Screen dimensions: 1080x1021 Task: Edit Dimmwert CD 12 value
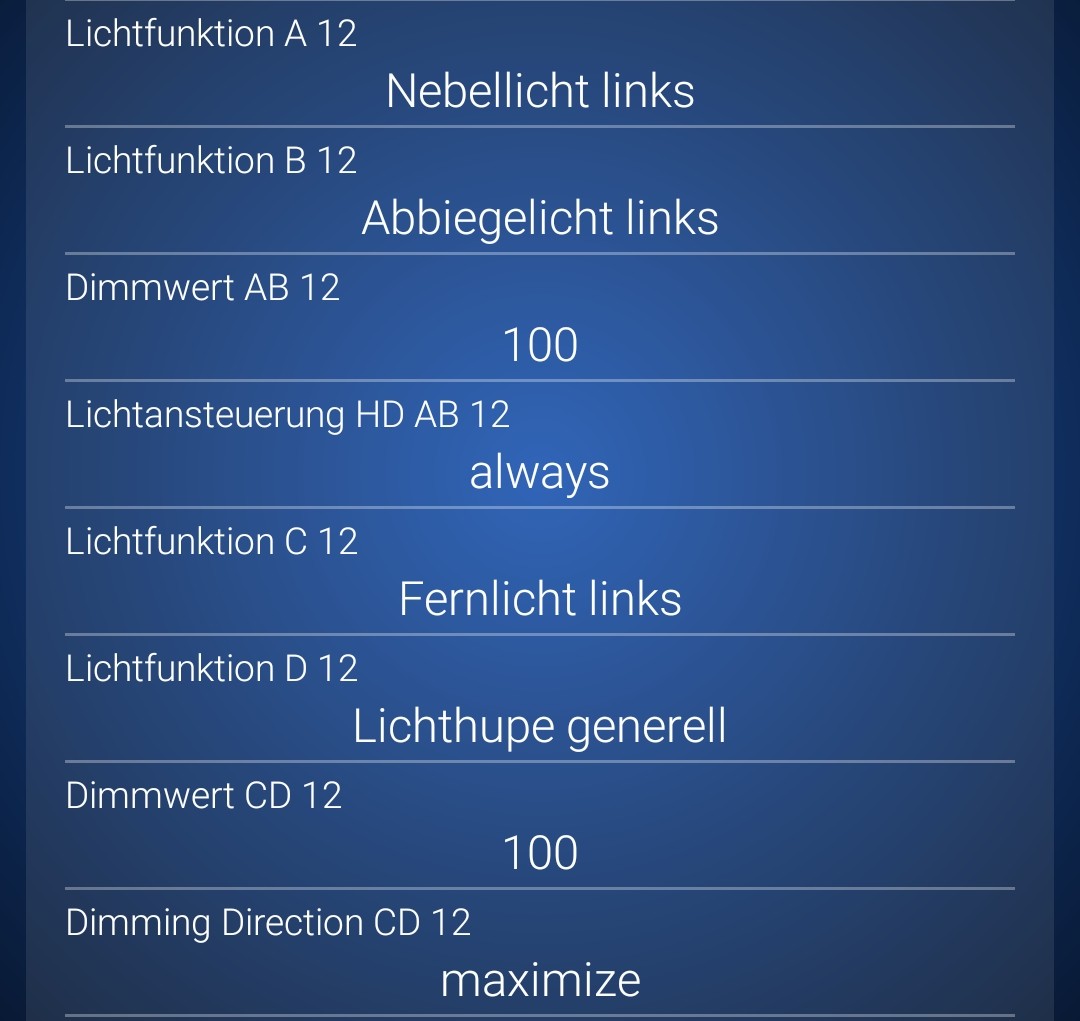(x=540, y=853)
